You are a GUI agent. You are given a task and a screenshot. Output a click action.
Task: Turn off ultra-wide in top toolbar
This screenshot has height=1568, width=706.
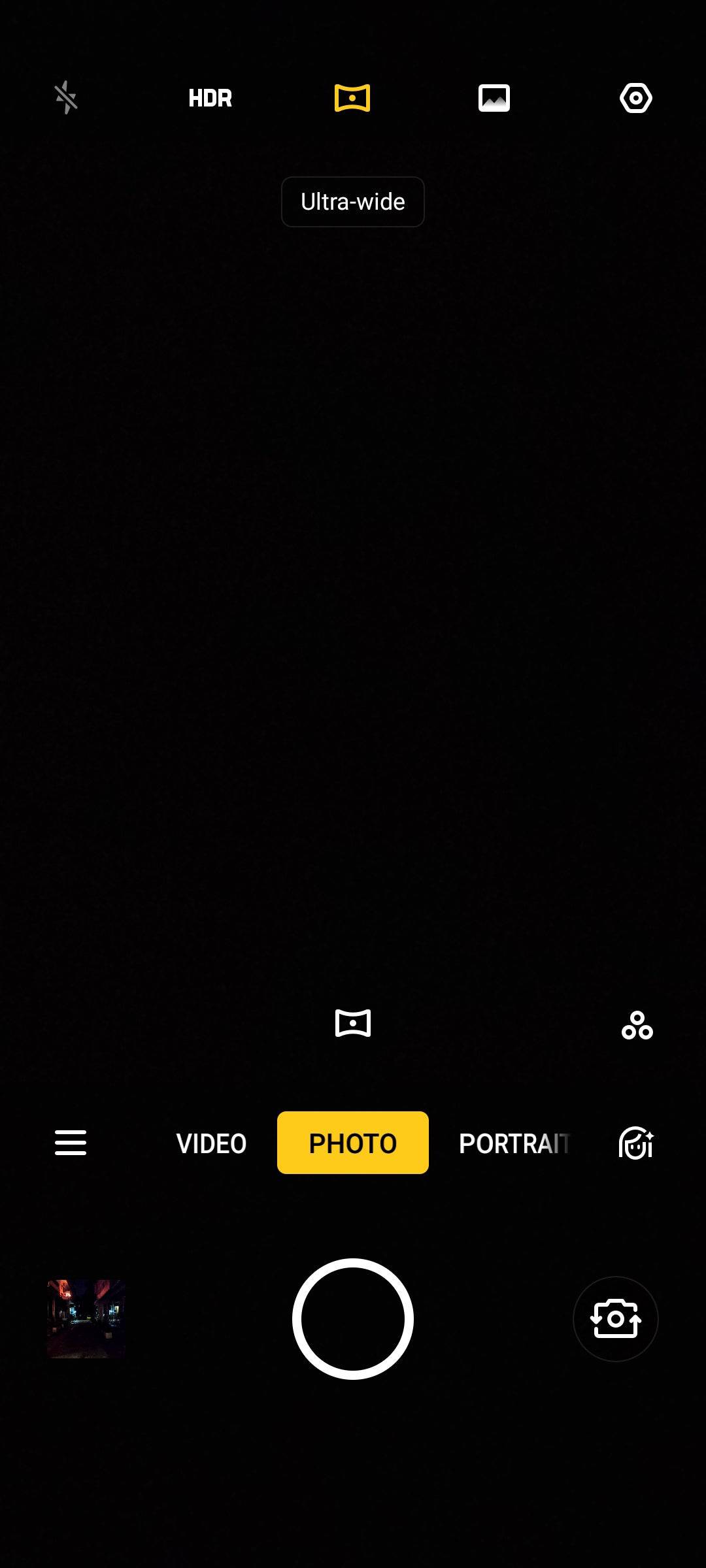click(352, 98)
